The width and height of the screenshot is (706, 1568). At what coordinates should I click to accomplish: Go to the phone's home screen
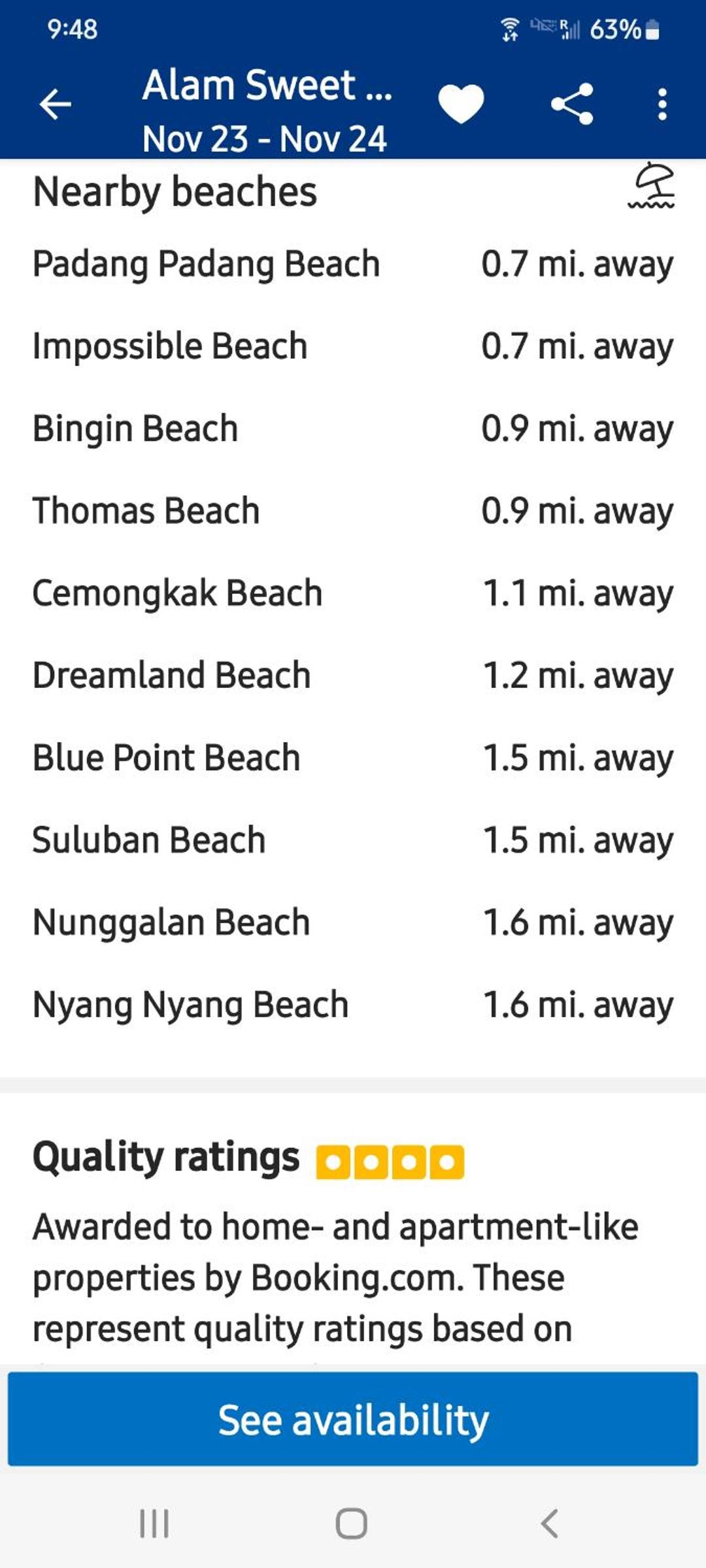[352, 1524]
